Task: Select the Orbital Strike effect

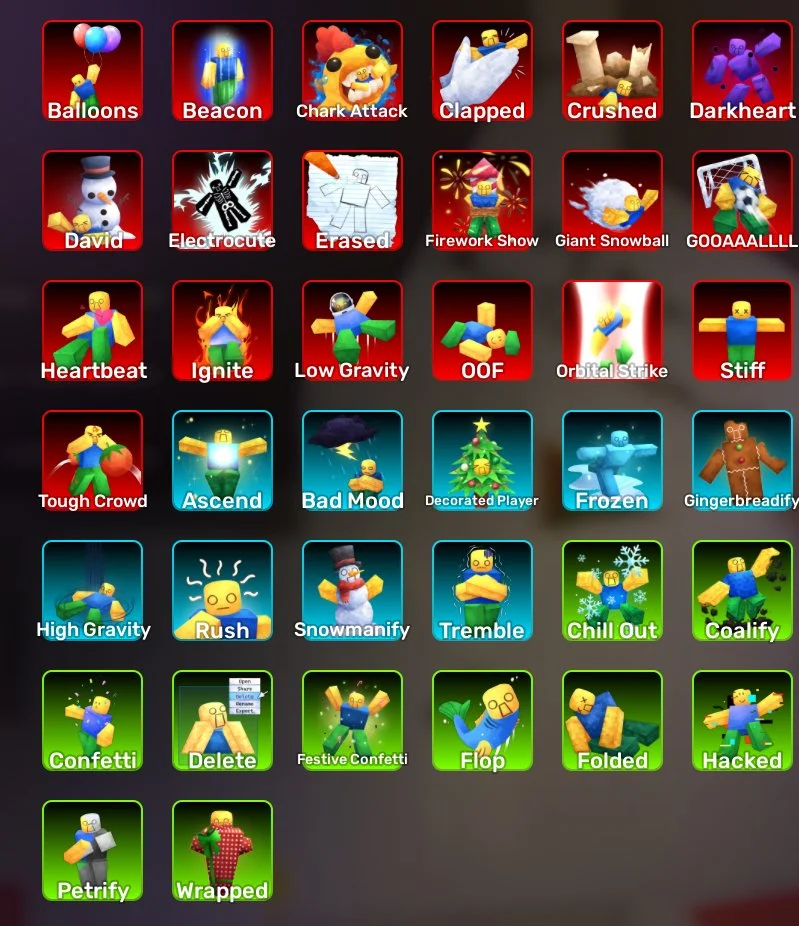Action: [612, 330]
